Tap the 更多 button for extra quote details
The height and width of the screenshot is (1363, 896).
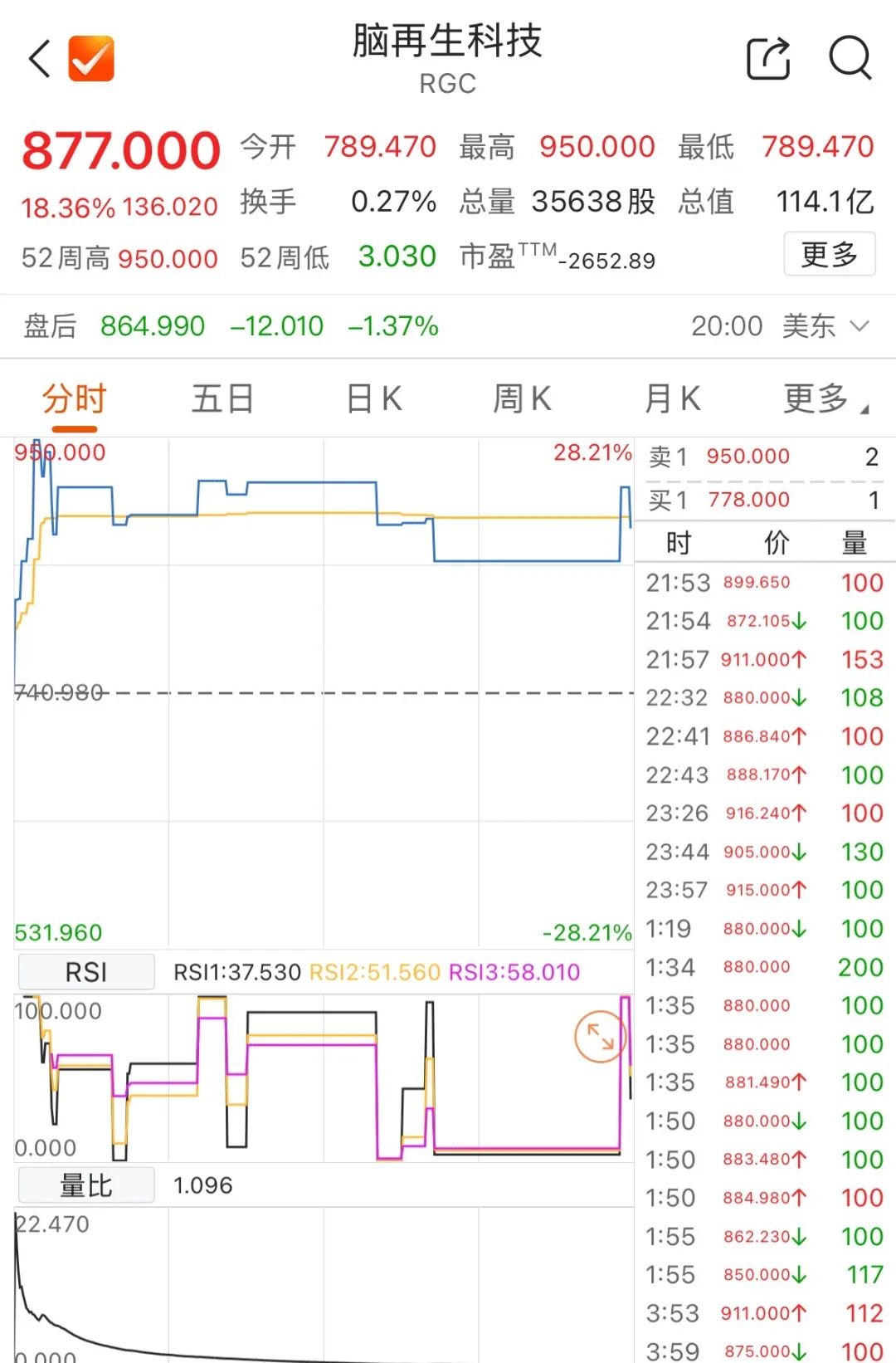point(829,256)
